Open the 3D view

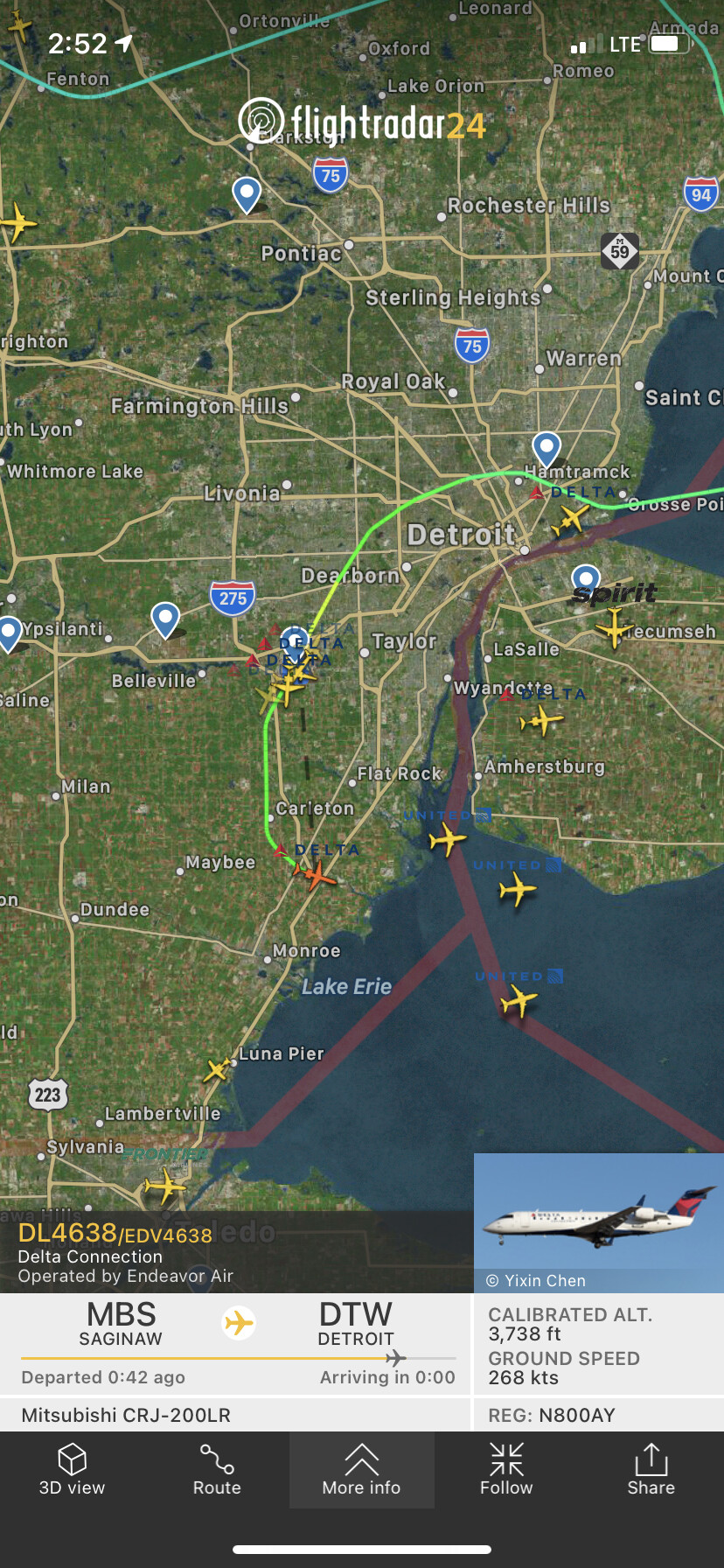point(72,1470)
